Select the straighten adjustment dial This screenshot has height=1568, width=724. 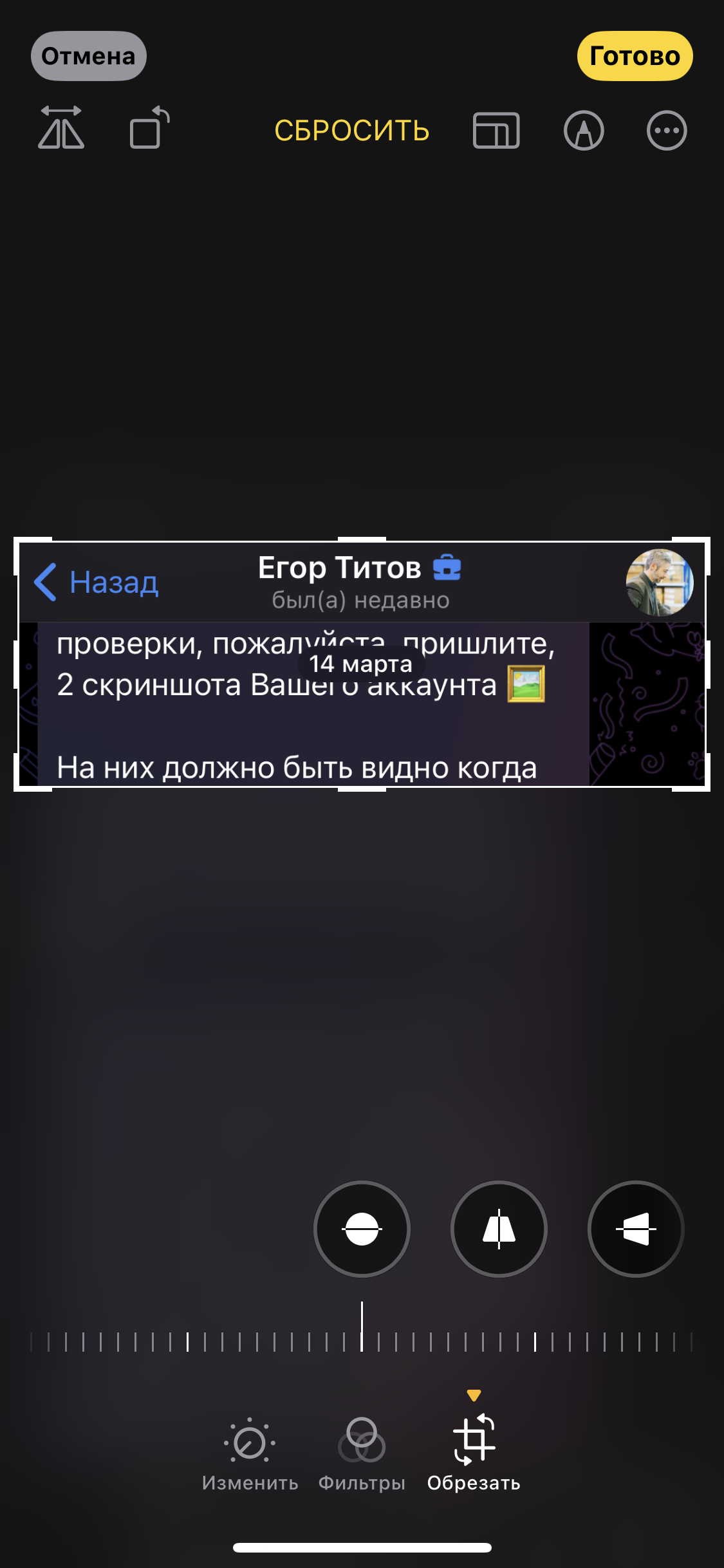[x=362, y=1229]
